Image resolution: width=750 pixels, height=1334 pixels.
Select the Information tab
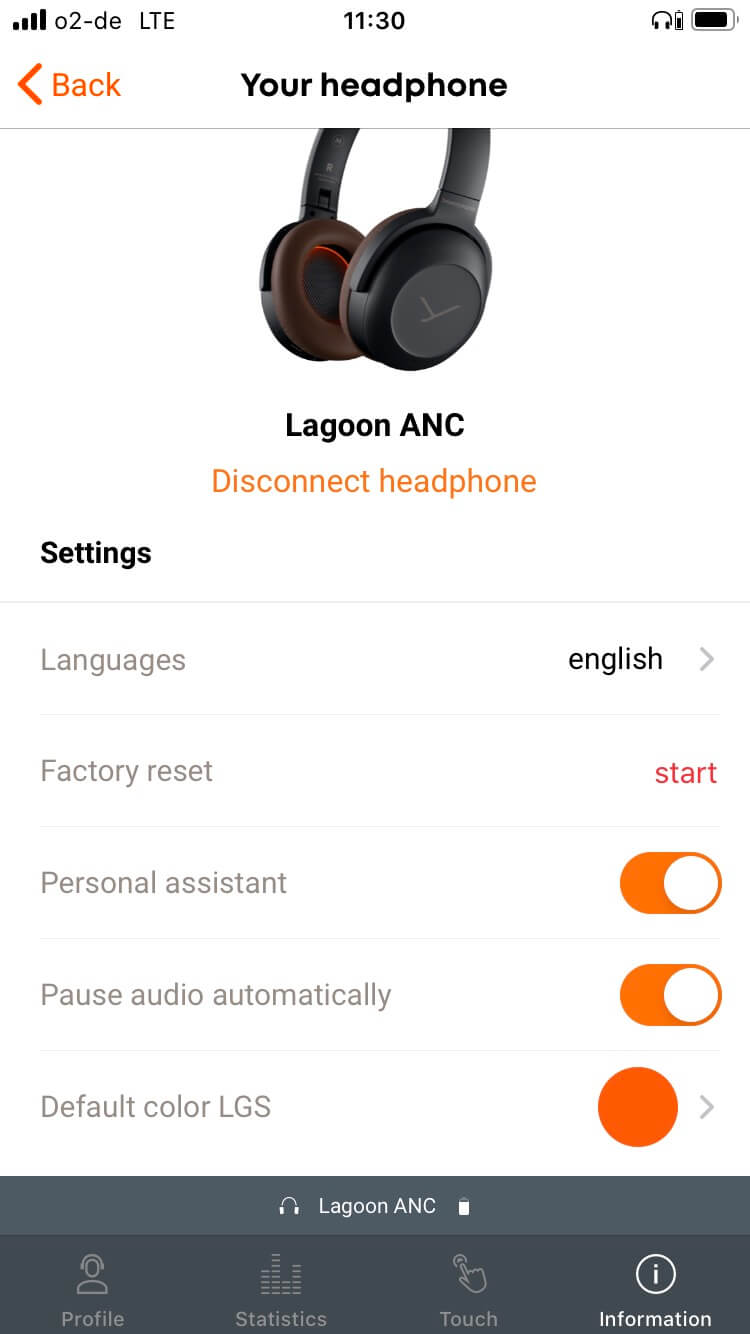[655, 1290]
